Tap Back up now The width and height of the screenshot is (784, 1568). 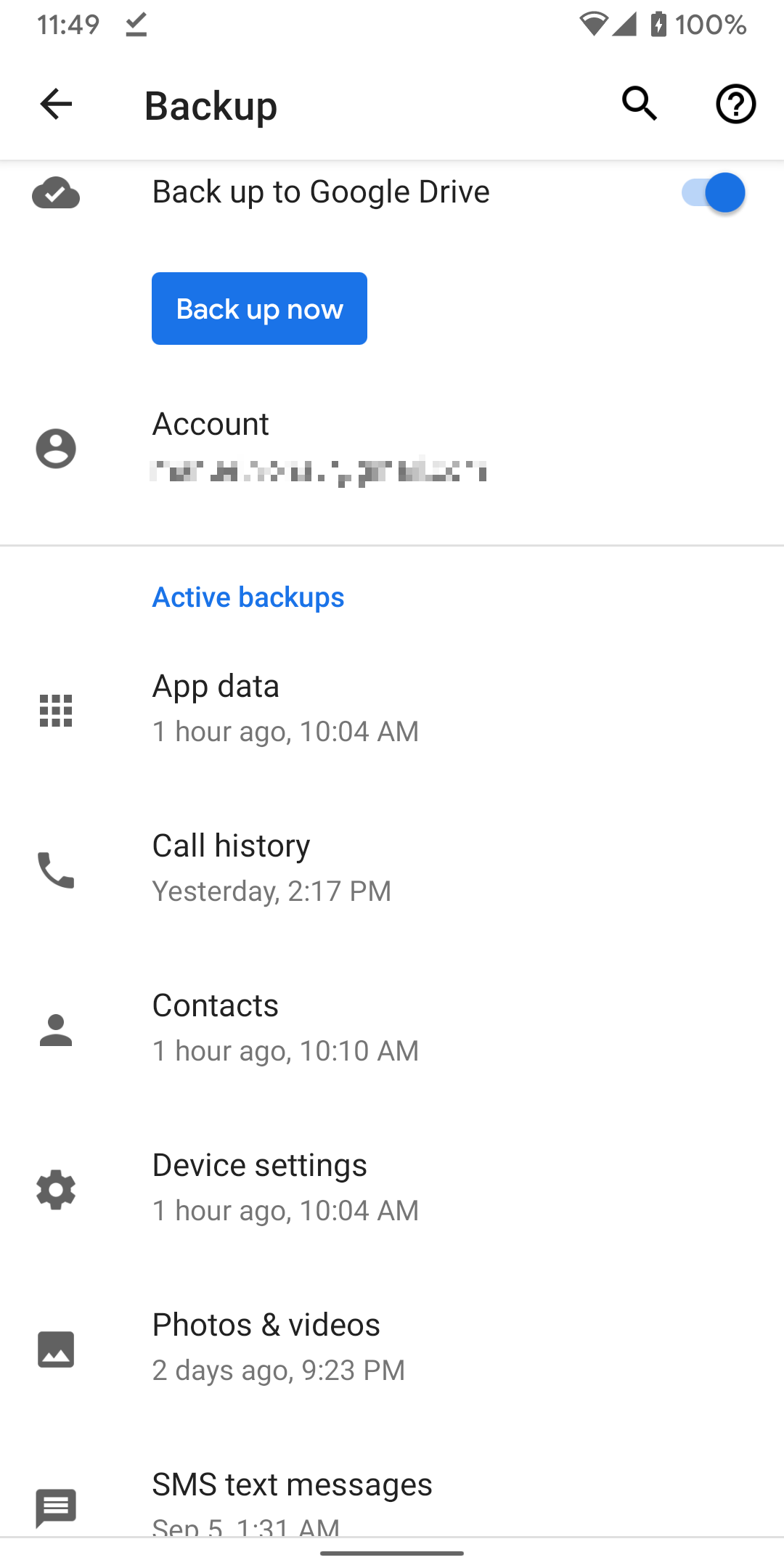259,309
